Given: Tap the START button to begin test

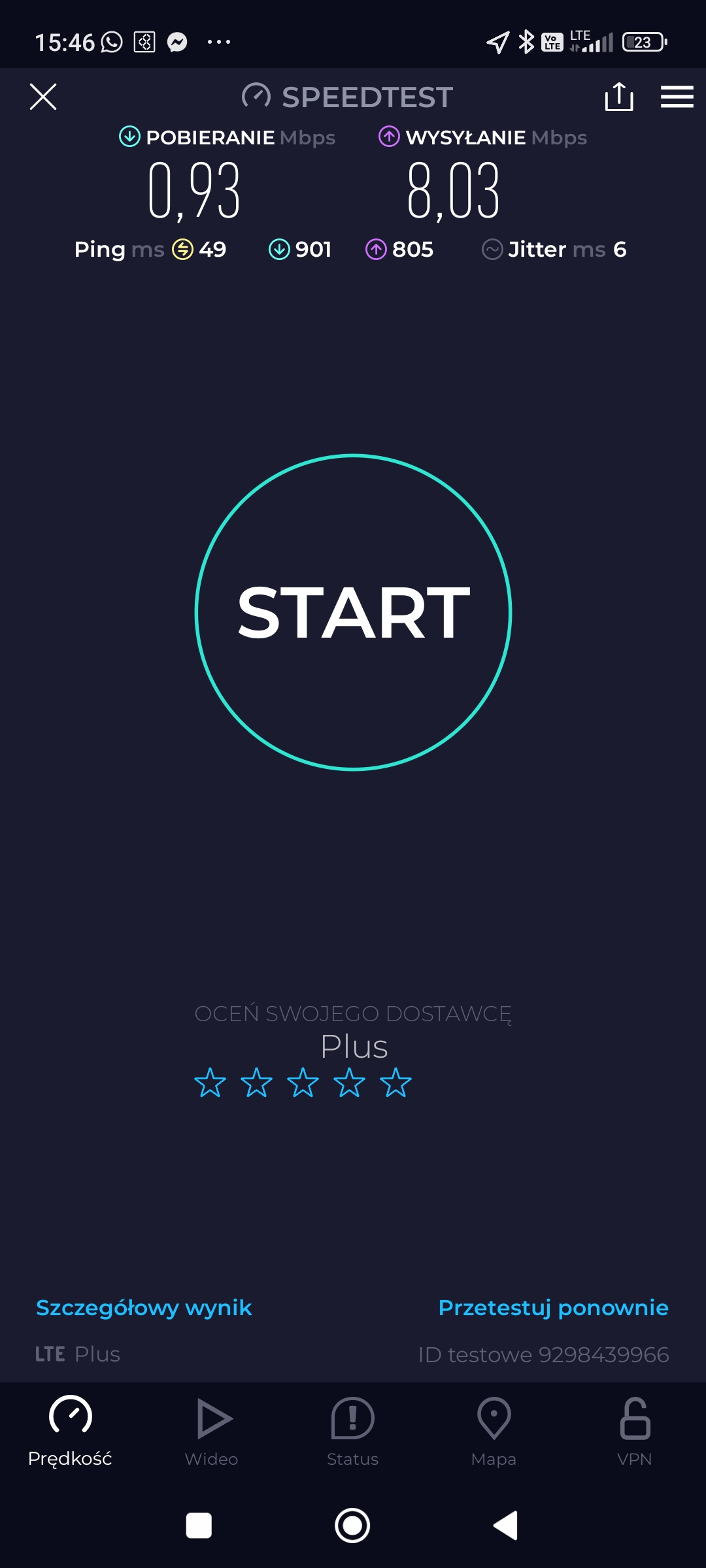Looking at the screenshot, I should click(353, 612).
